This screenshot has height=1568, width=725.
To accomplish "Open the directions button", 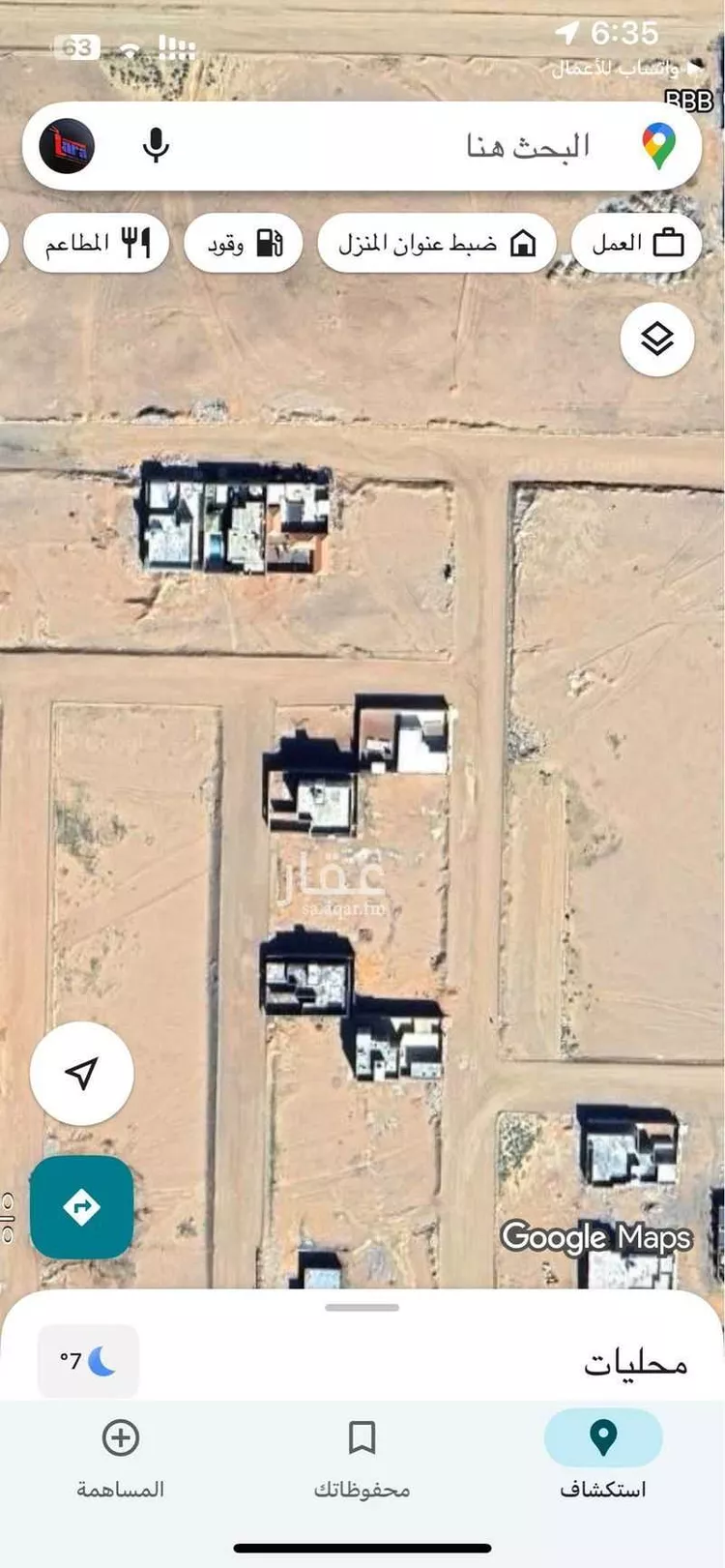I will (81, 1207).
